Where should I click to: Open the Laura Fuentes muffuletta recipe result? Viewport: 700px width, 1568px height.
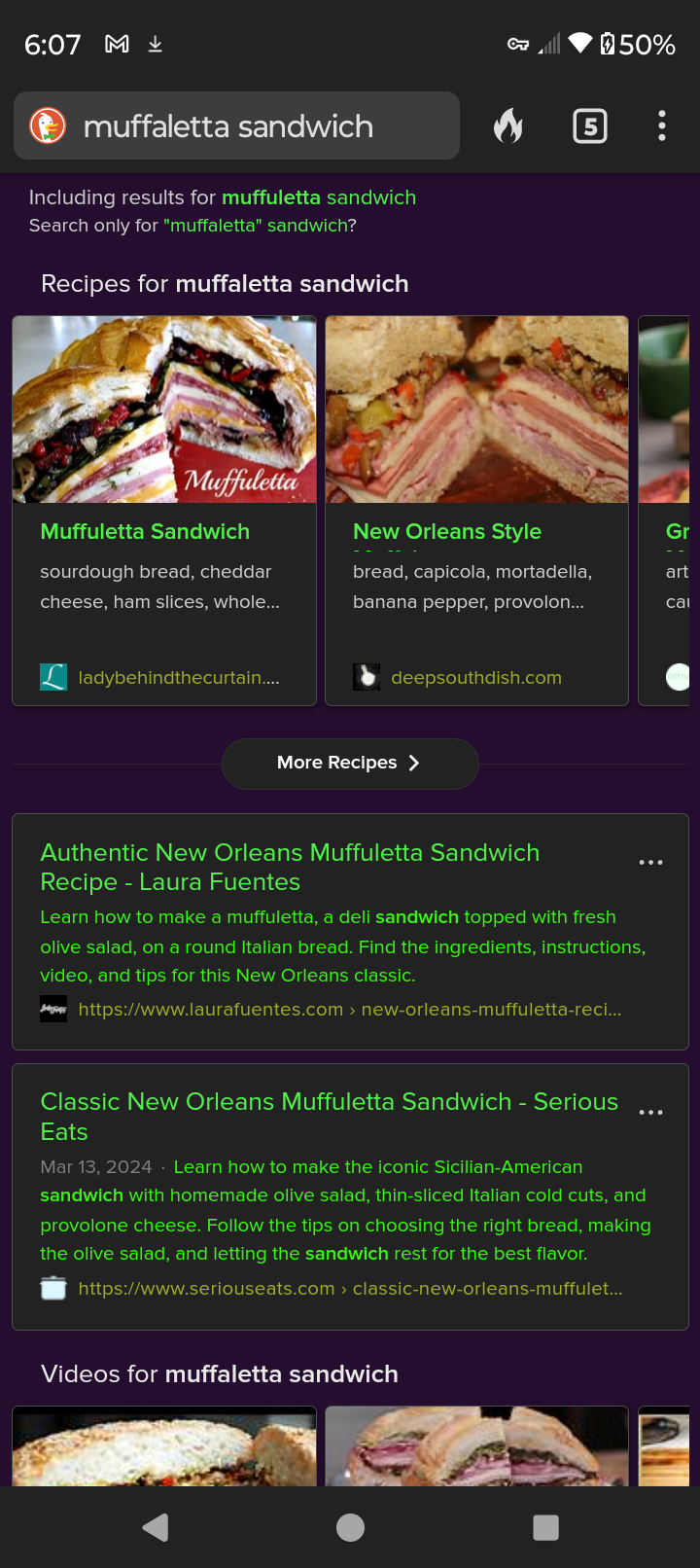coord(290,868)
